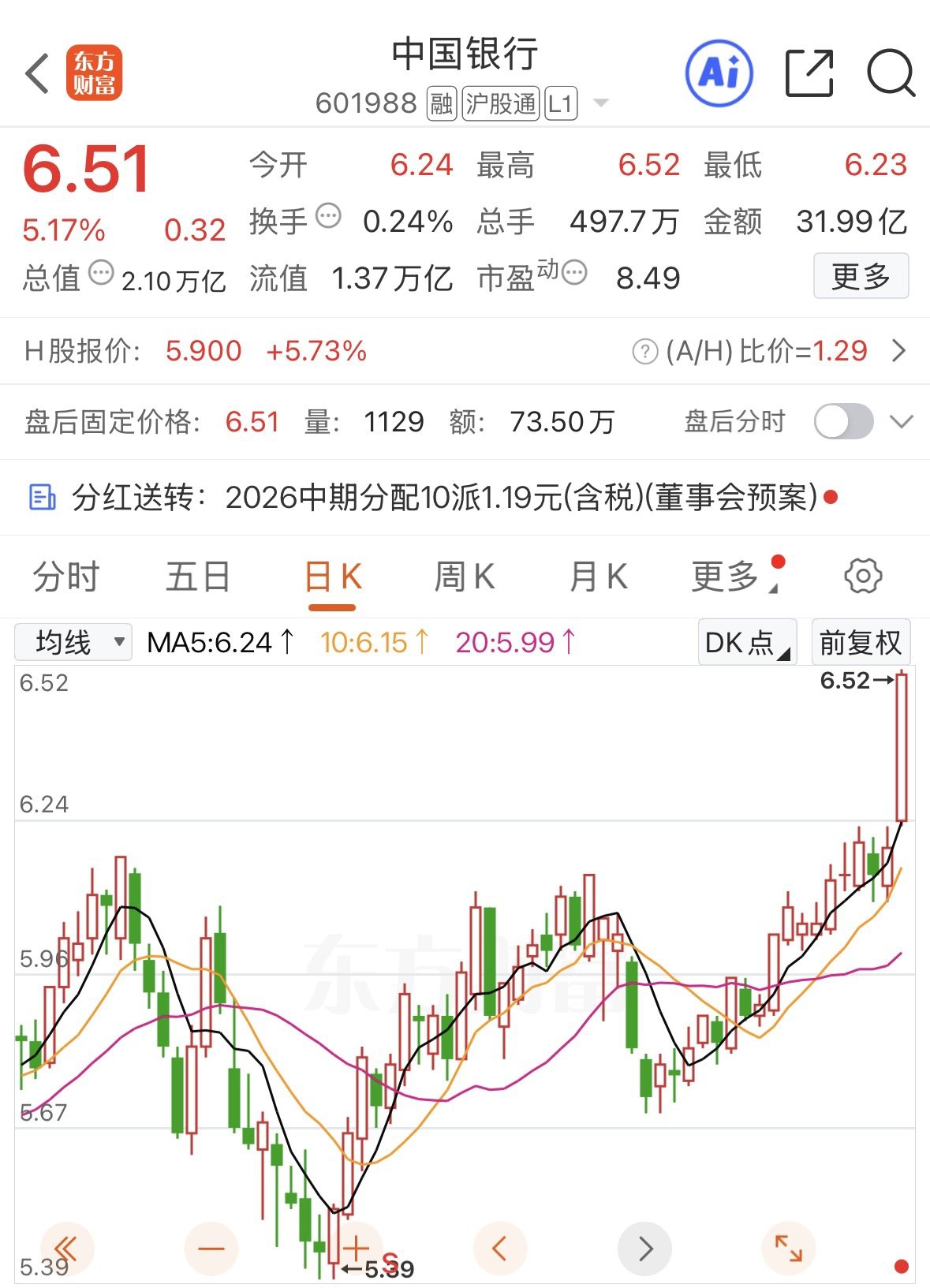The height and width of the screenshot is (1288, 930).
Task: Open the 均线 indicator dropdown
Action: tap(73, 643)
